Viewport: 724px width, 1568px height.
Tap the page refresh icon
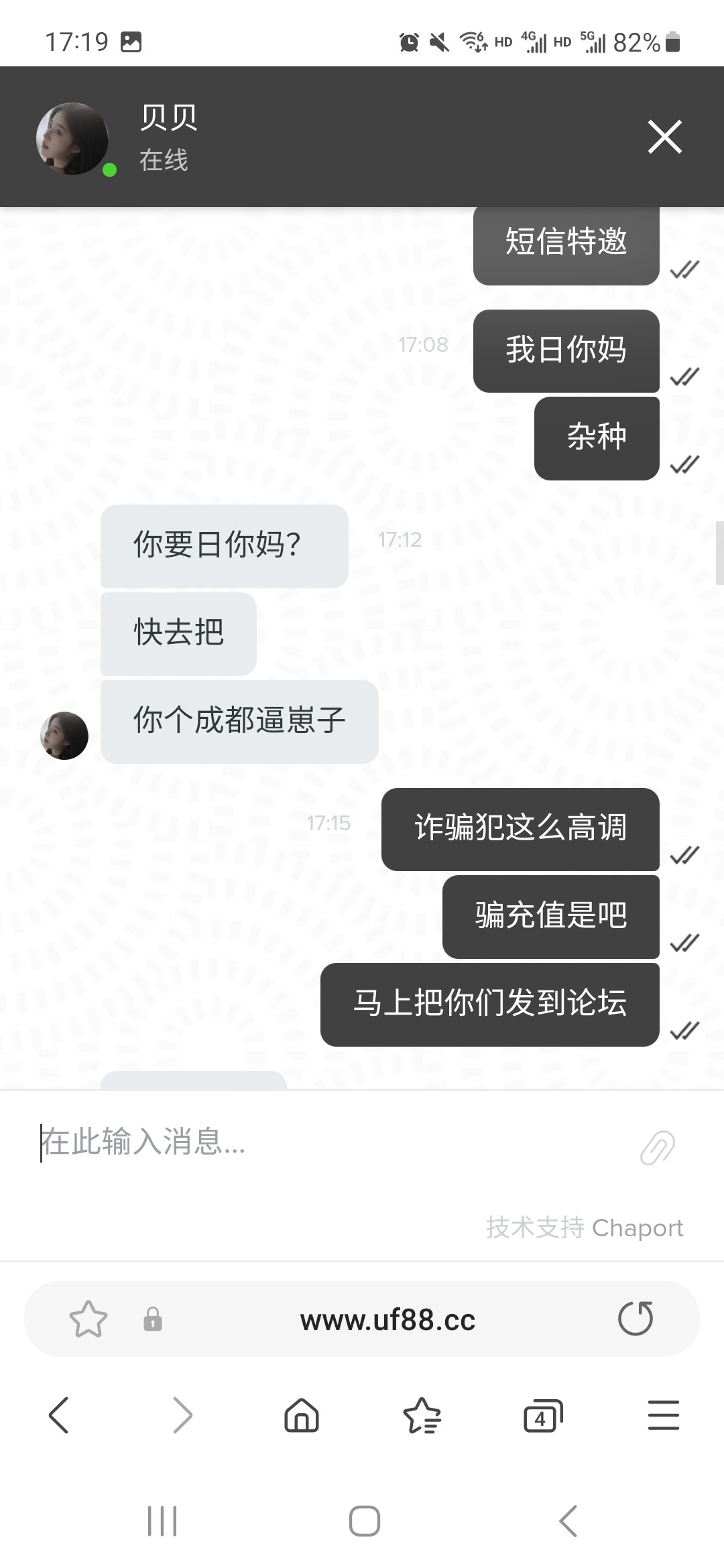(636, 1319)
